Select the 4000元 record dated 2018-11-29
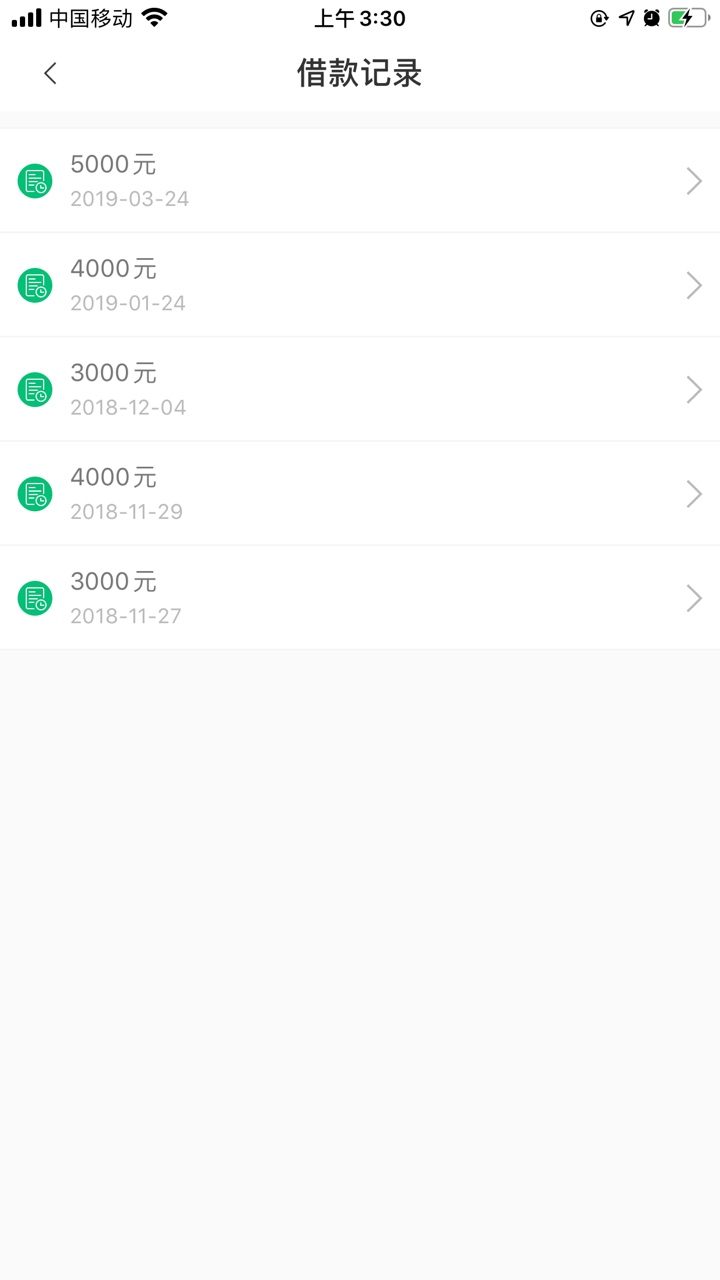This screenshot has width=720, height=1280. [x=360, y=493]
